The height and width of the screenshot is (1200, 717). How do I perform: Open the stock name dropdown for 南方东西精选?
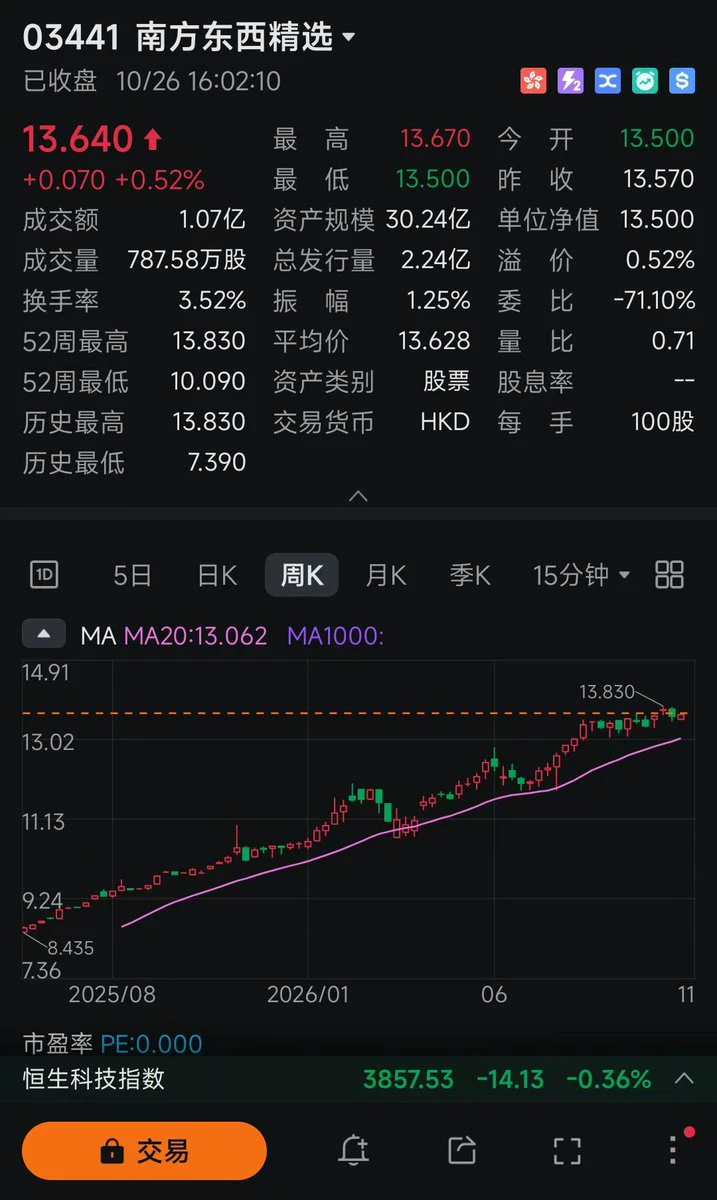[348, 38]
